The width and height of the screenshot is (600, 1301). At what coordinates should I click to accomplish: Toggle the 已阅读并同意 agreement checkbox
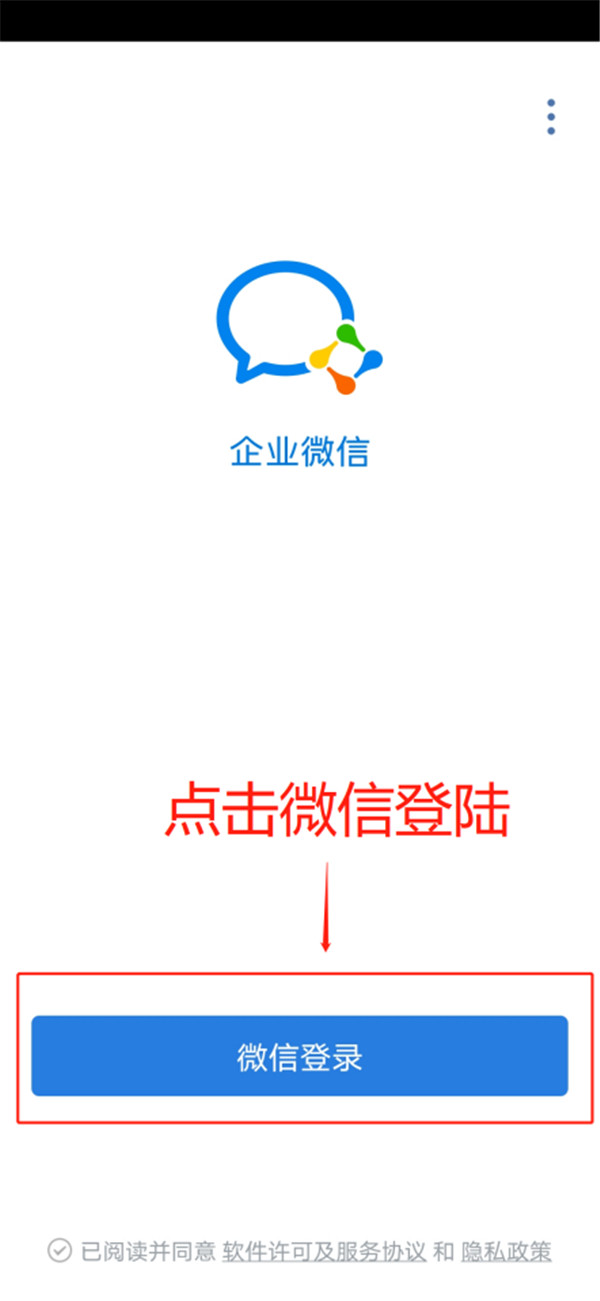(60, 1250)
